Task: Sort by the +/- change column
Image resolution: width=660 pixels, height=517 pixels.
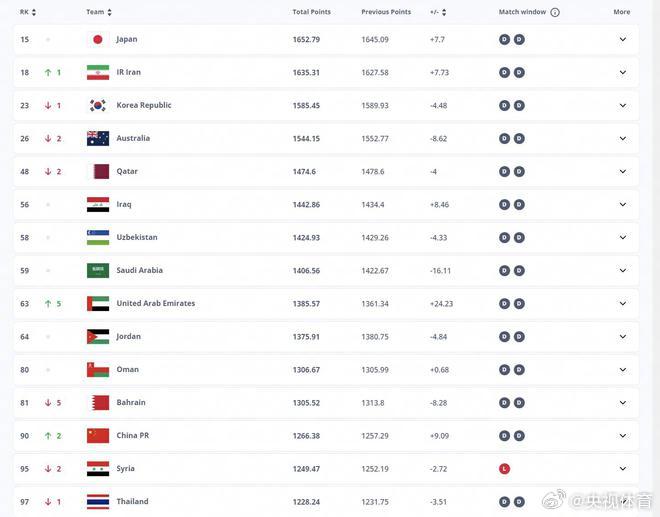Action: pyautogui.click(x=438, y=12)
